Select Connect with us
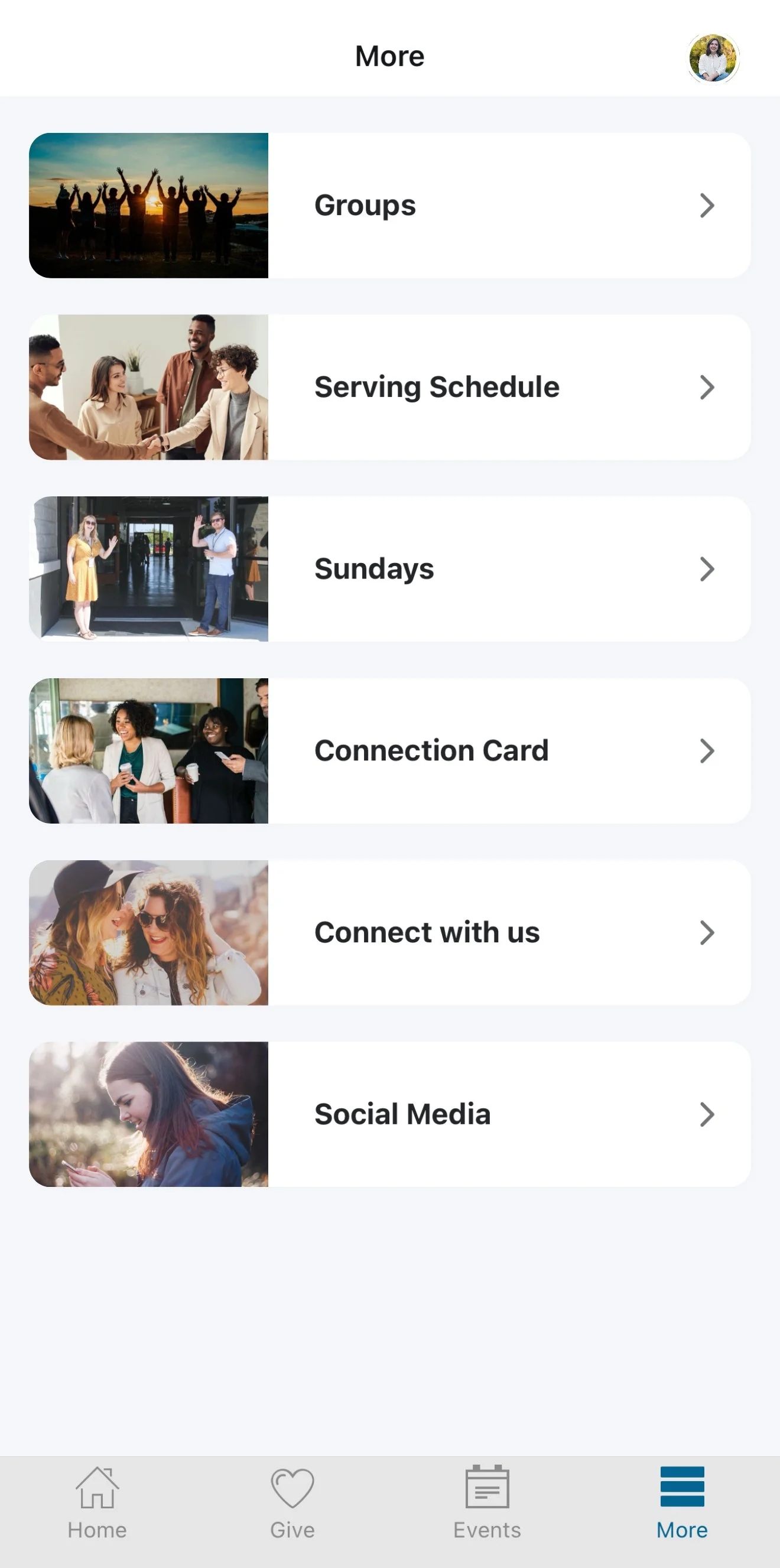The width and height of the screenshot is (780, 1568). point(389,932)
